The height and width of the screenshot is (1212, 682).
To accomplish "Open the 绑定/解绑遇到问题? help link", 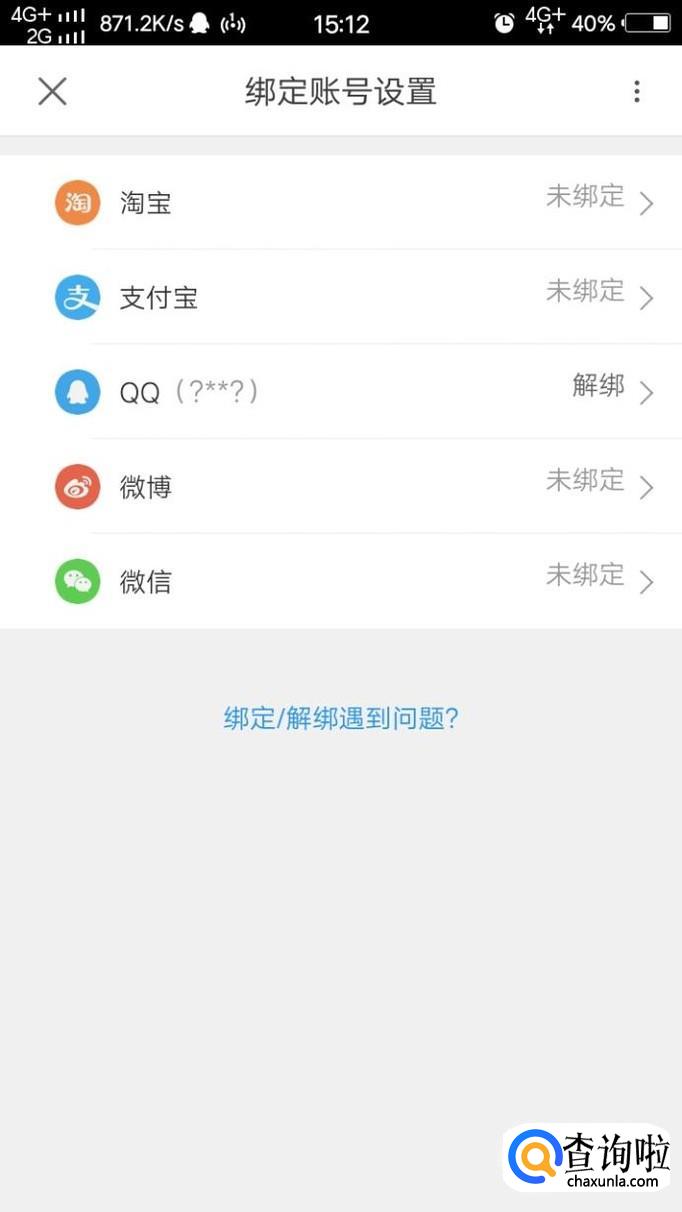I will (341, 718).
